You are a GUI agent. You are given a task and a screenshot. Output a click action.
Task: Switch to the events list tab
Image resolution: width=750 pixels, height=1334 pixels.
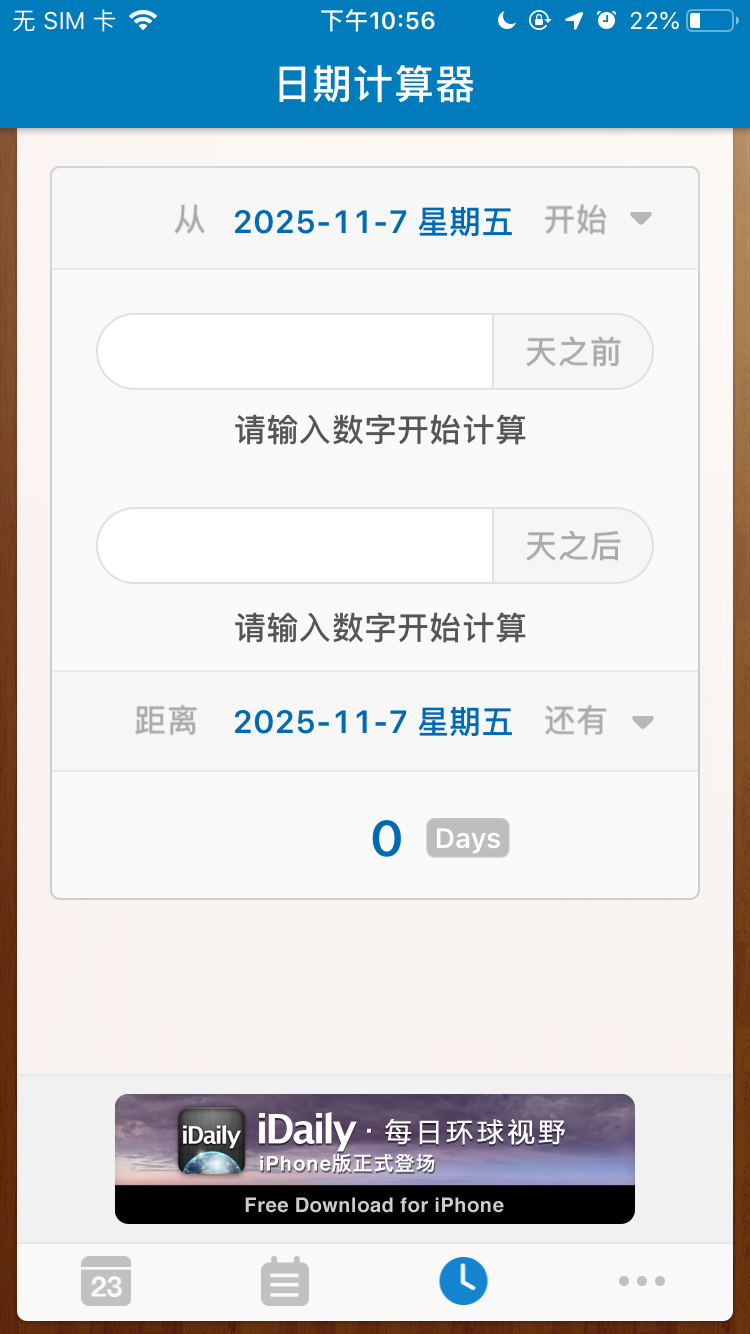tap(285, 1281)
